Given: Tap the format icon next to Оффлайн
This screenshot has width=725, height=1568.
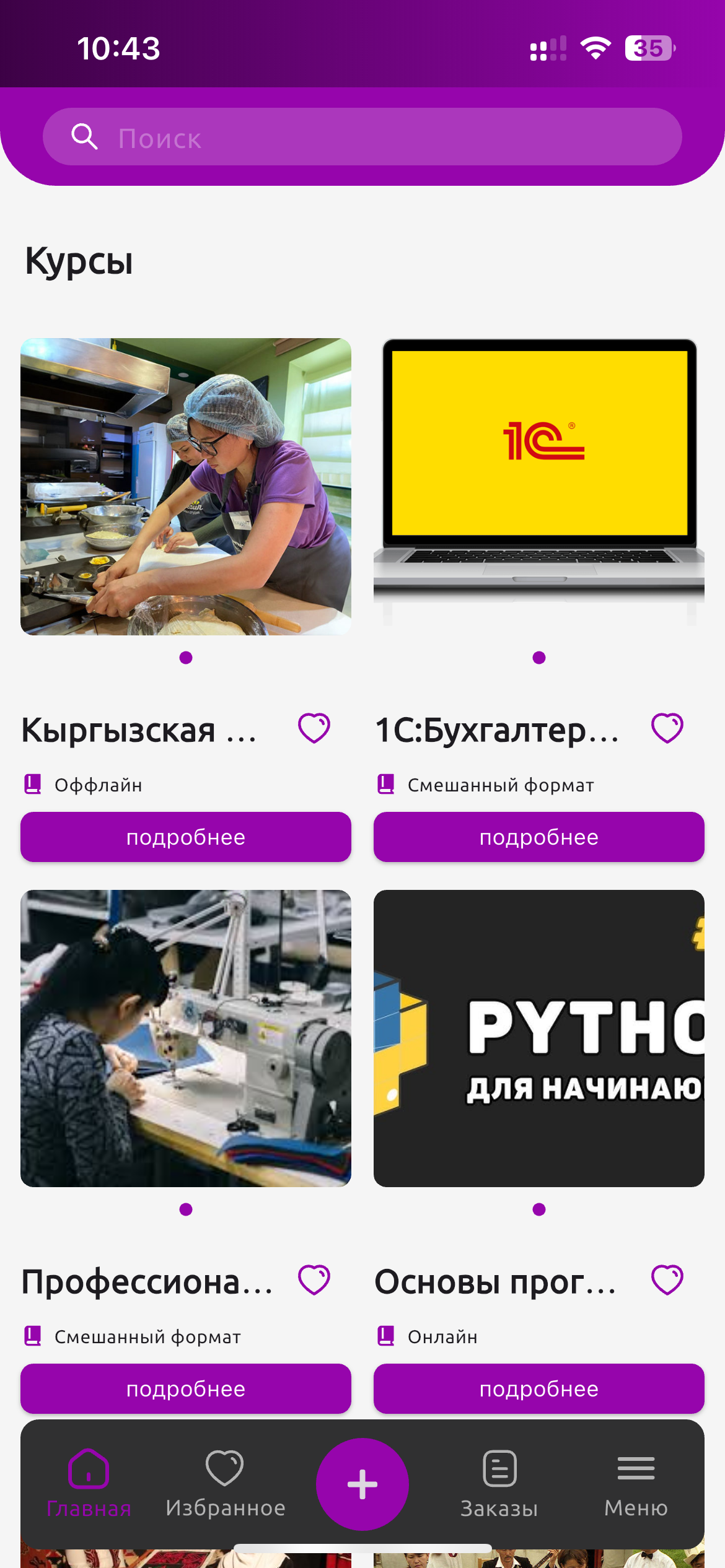Looking at the screenshot, I should pyautogui.click(x=33, y=784).
